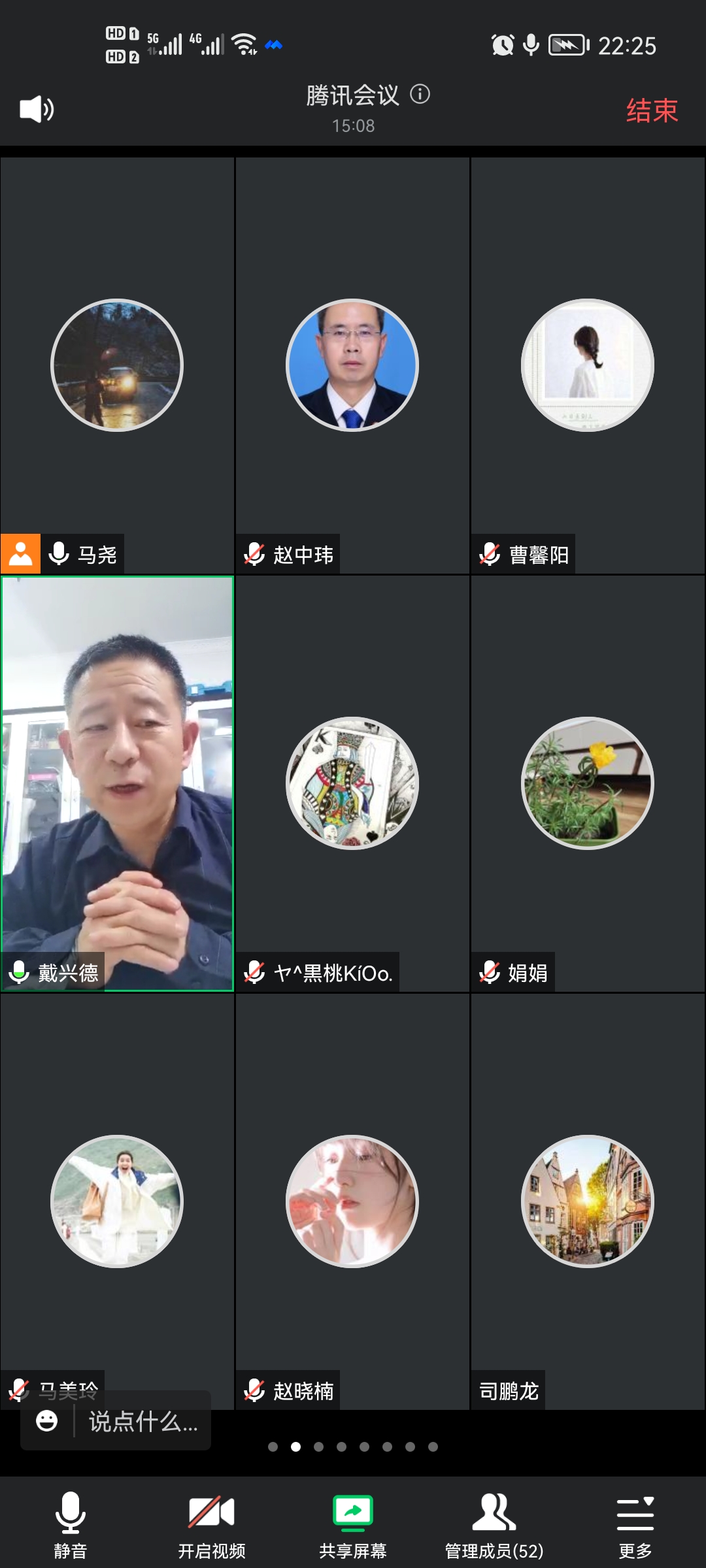Select 赵中玮's participant tile
The image size is (706, 1568).
coord(352,365)
